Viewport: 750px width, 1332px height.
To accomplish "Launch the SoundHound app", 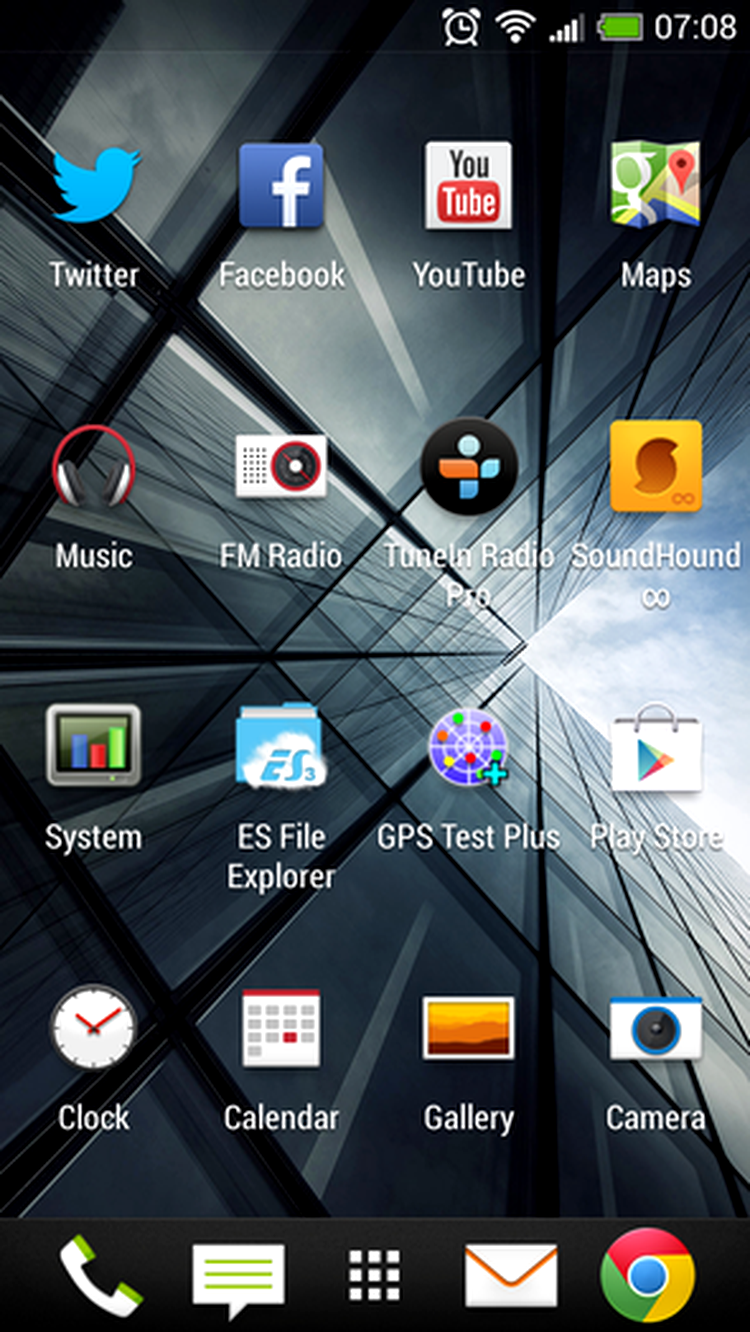I will coord(655,467).
